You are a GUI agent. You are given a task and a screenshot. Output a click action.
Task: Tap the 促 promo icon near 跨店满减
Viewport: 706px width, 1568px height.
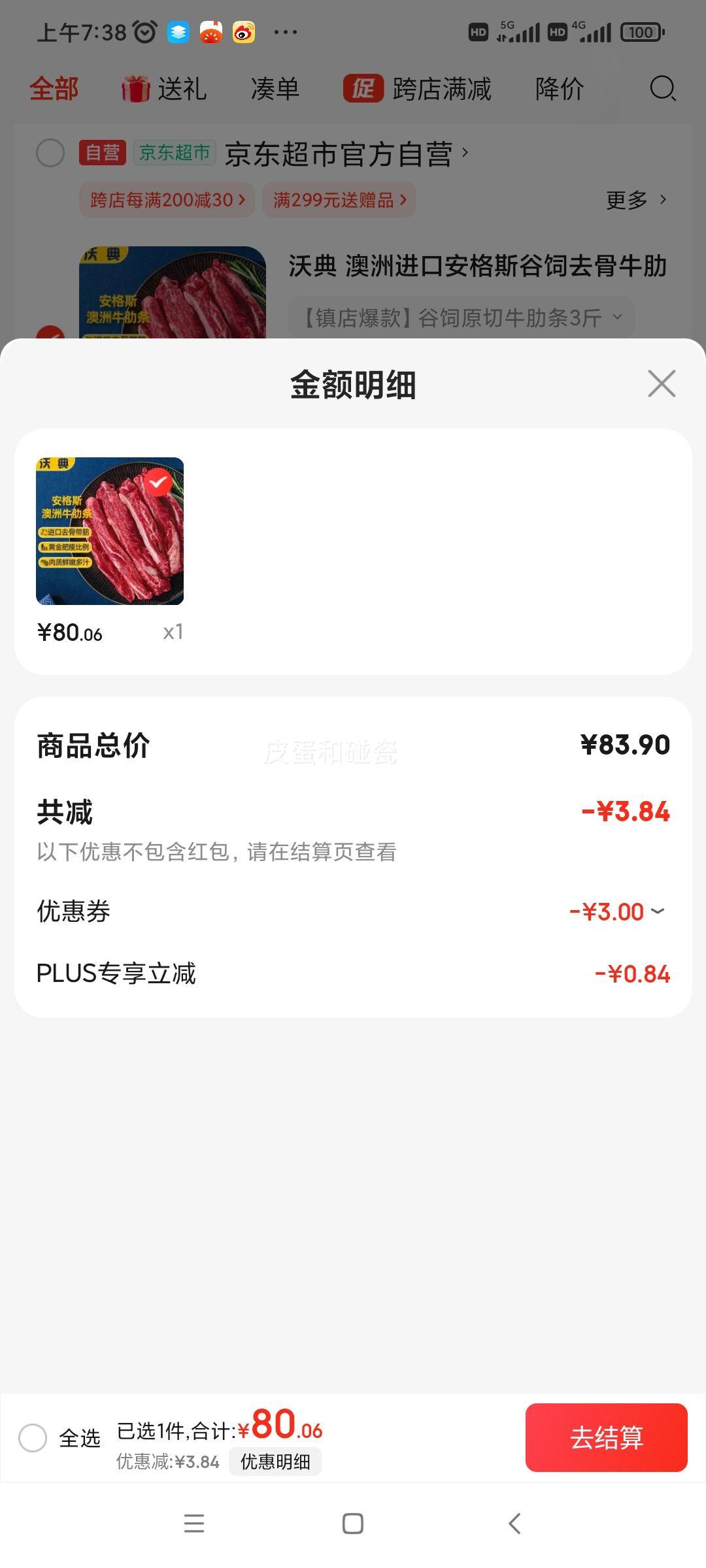tap(364, 88)
